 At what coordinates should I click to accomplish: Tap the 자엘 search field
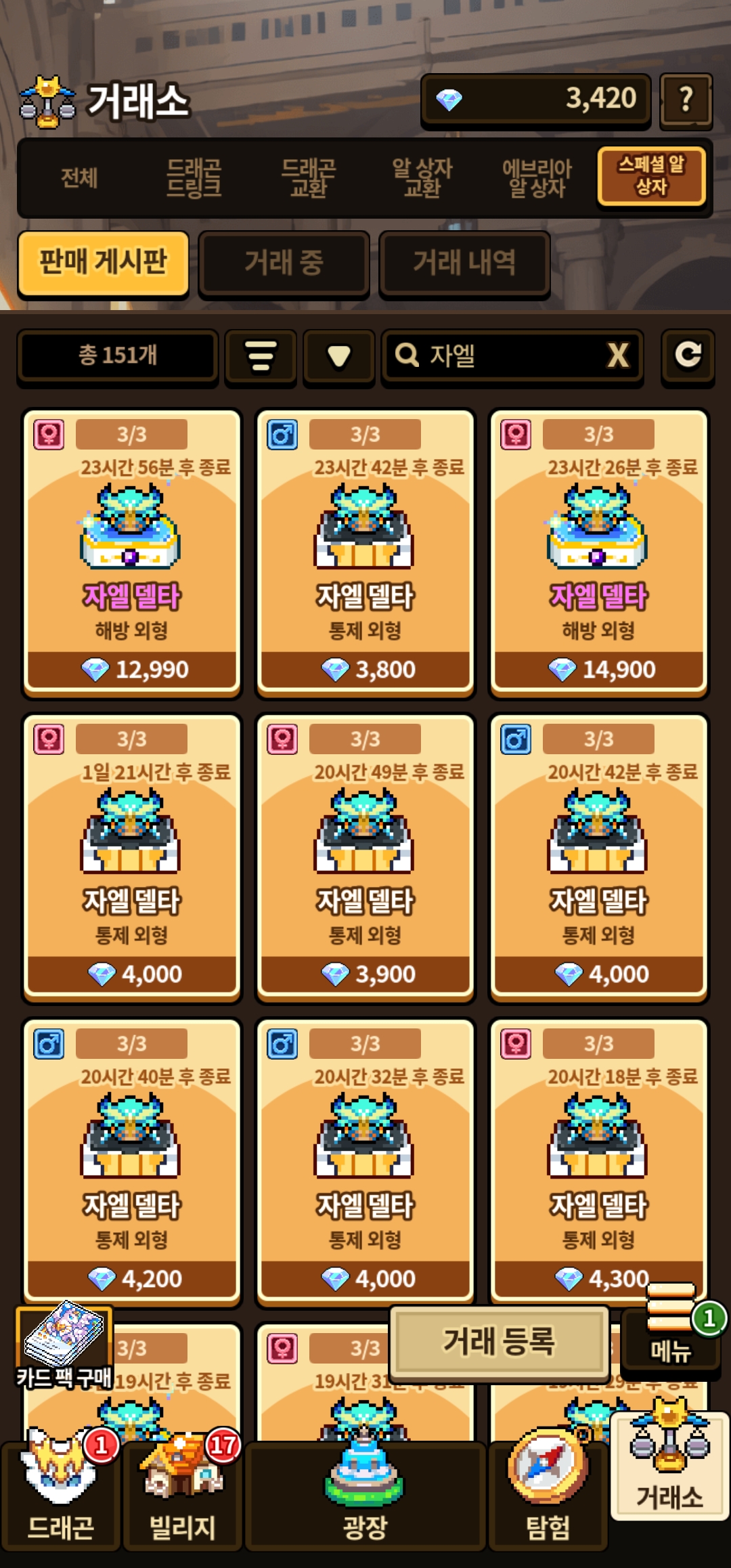512,356
